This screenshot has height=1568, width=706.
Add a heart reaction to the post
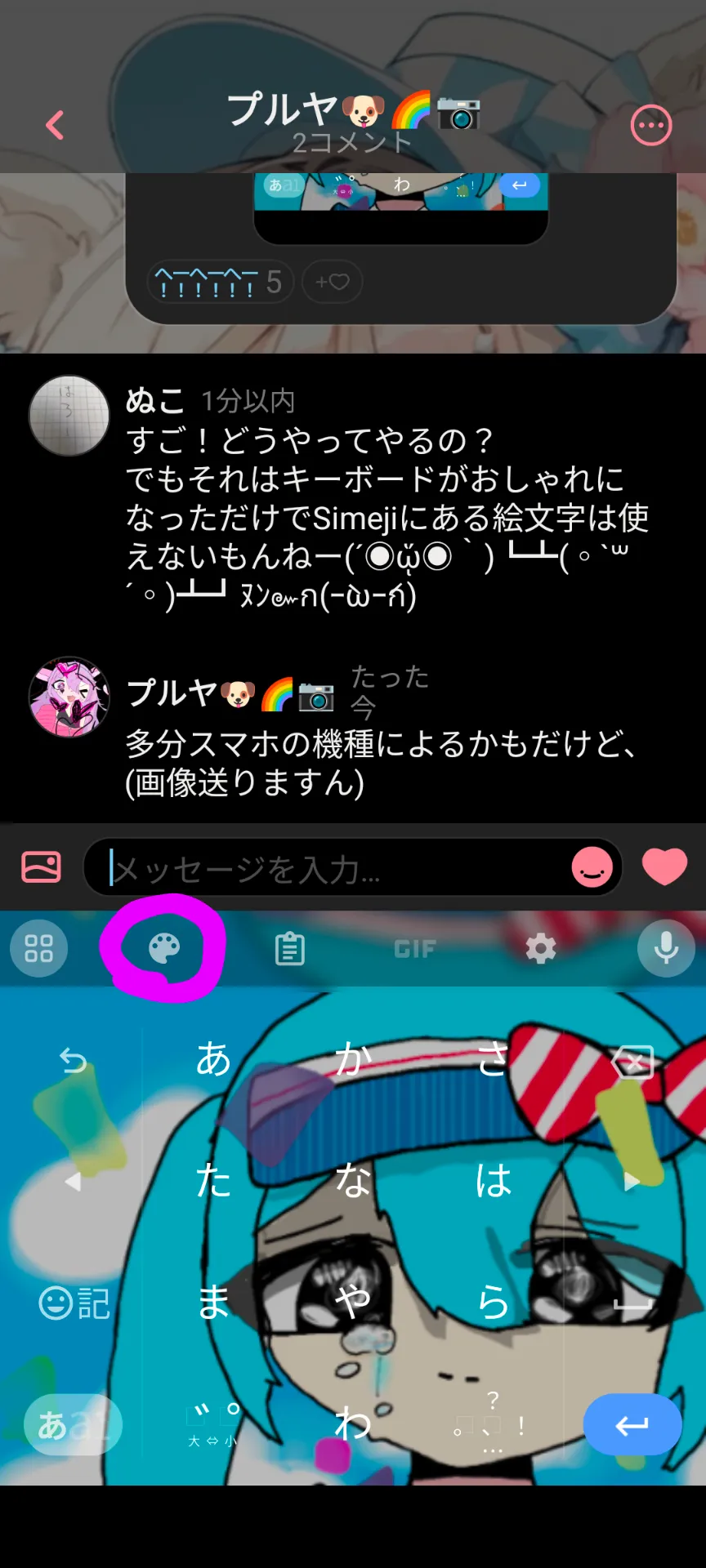333,282
